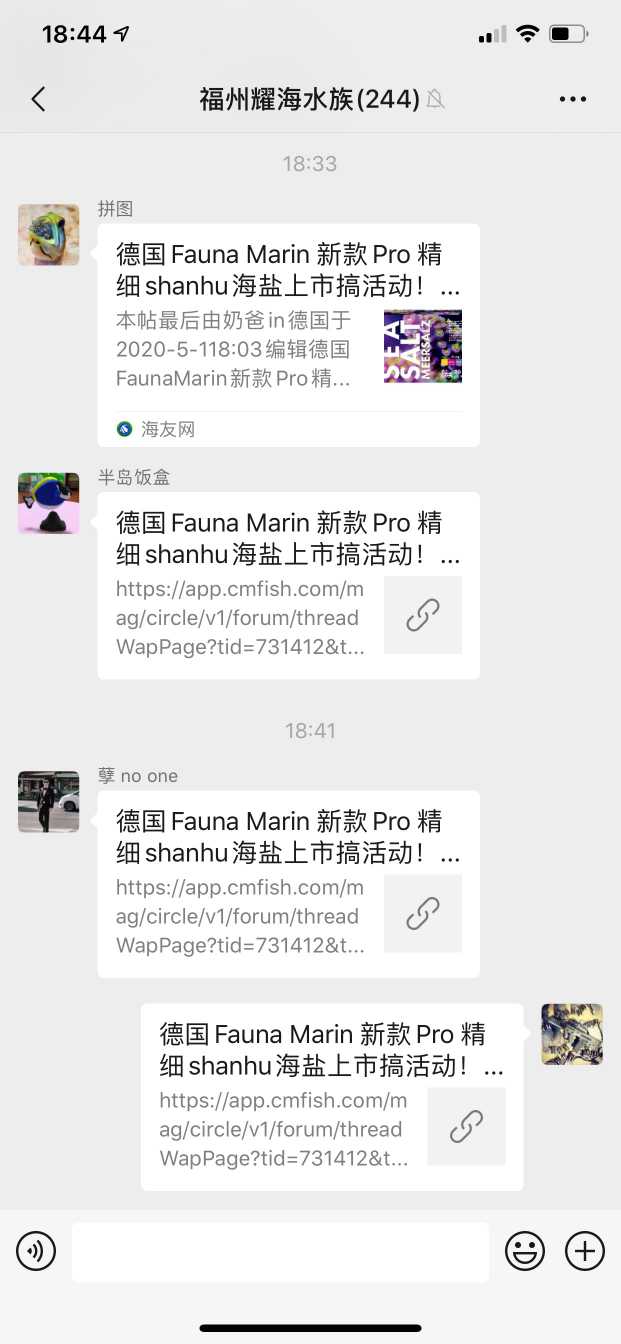Open the link card shared by 拼图

point(288,334)
